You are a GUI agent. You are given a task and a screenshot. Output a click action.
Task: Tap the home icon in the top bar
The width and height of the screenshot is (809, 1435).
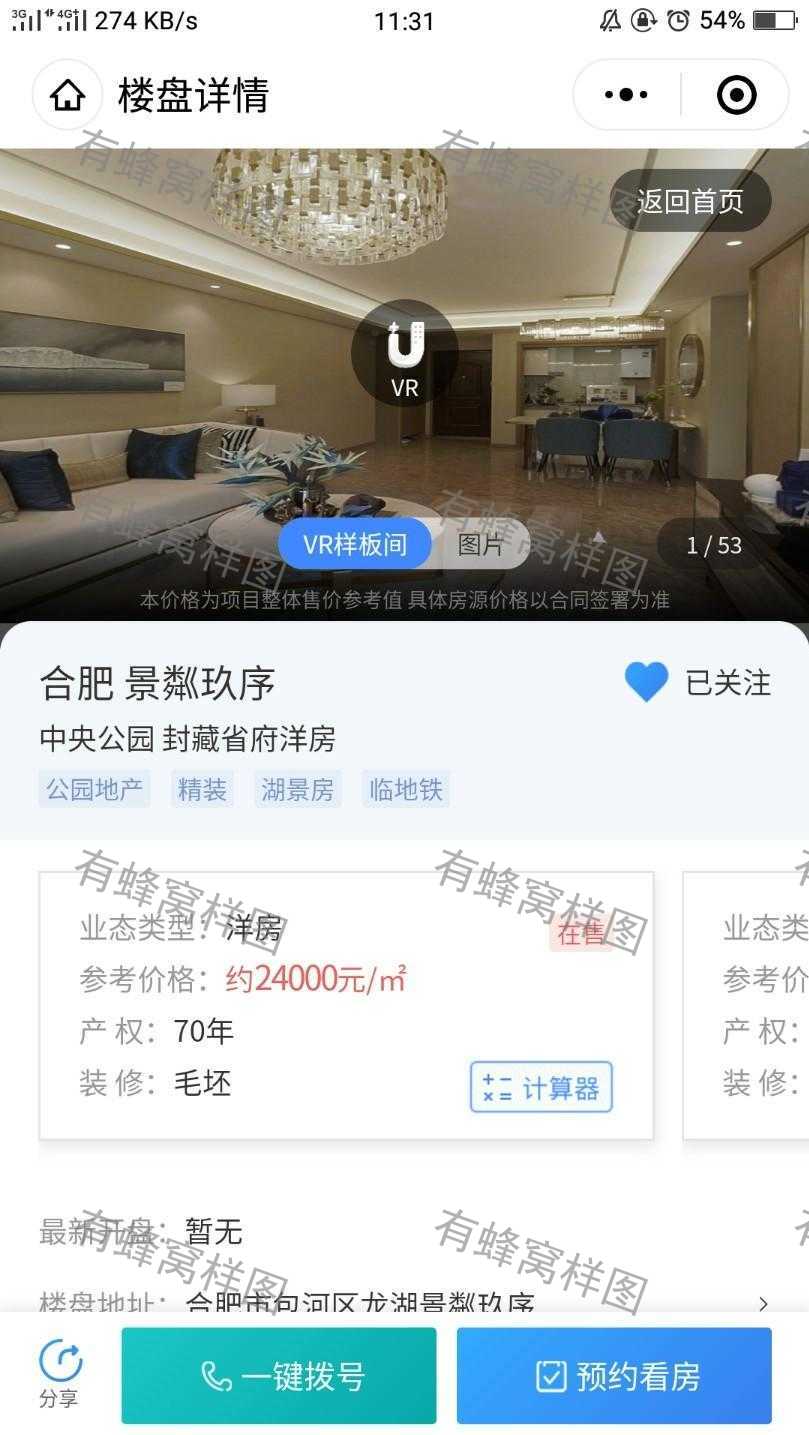[x=67, y=96]
